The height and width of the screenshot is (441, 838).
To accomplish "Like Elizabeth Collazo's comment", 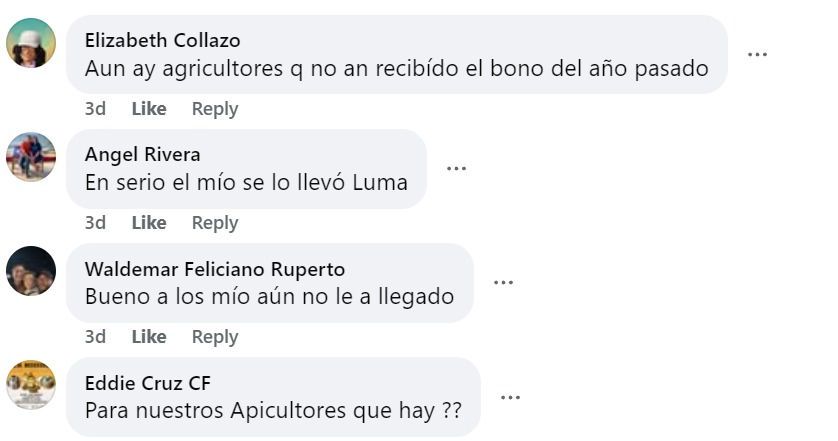I will (x=149, y=109).
